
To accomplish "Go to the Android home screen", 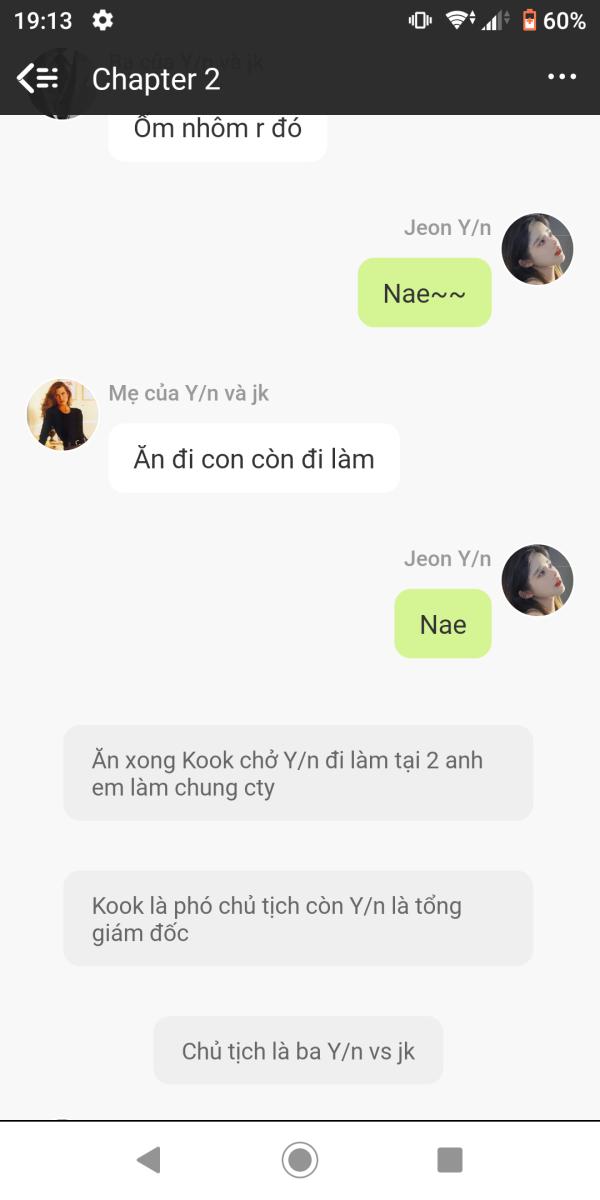I will tap(300, 1160).
